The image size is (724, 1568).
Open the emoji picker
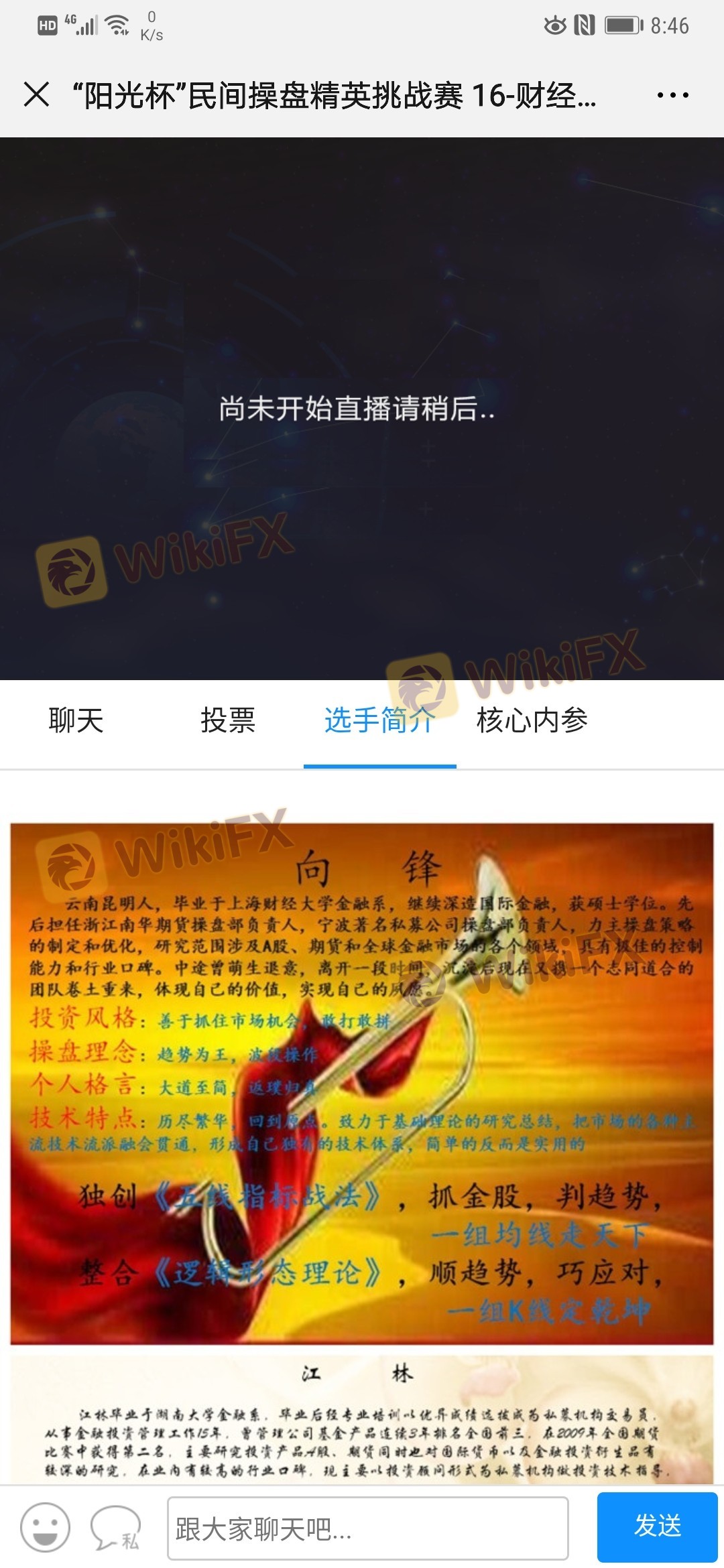click(45, 1528)
